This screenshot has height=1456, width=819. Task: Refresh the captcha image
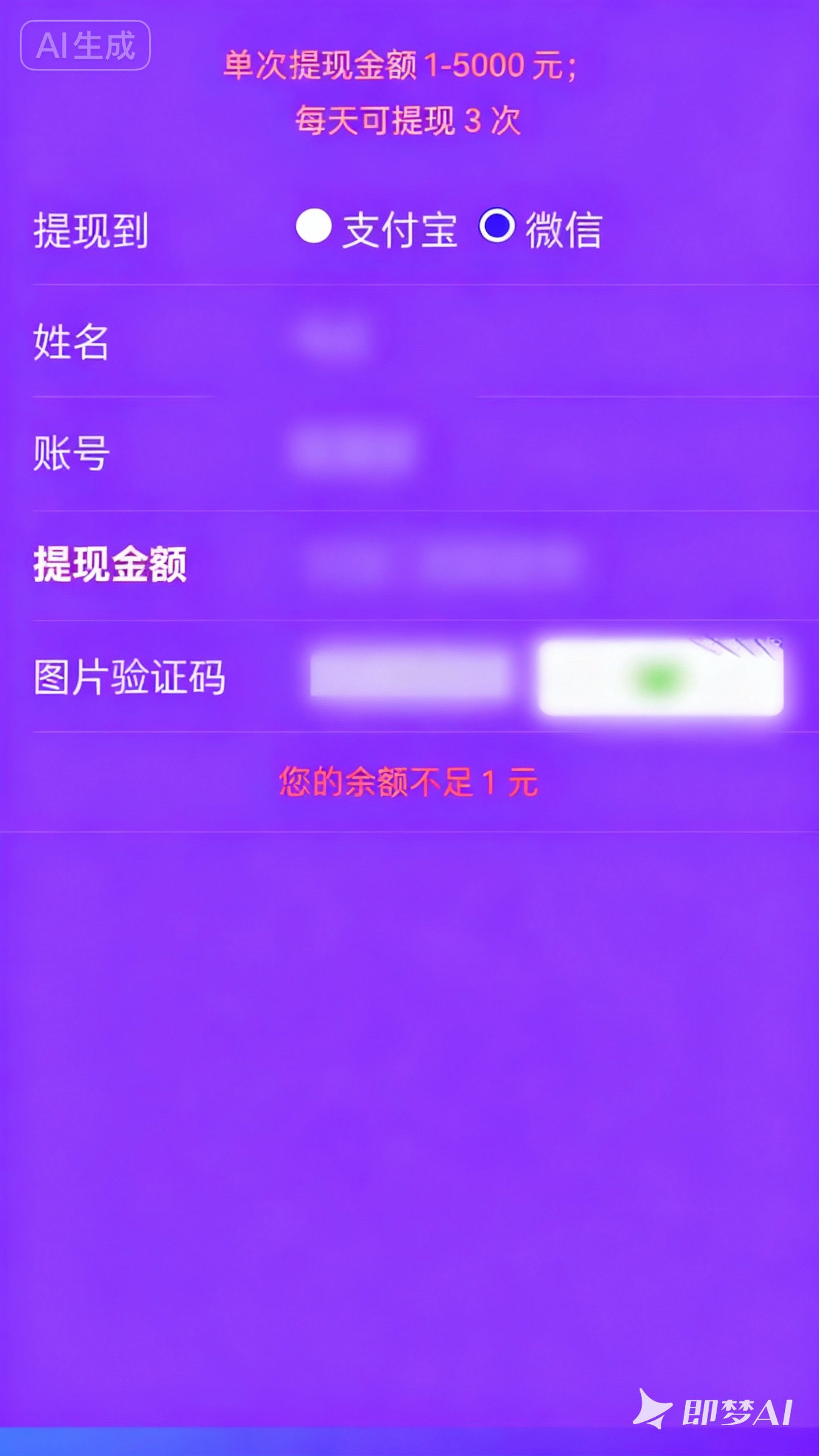(660, 677)
